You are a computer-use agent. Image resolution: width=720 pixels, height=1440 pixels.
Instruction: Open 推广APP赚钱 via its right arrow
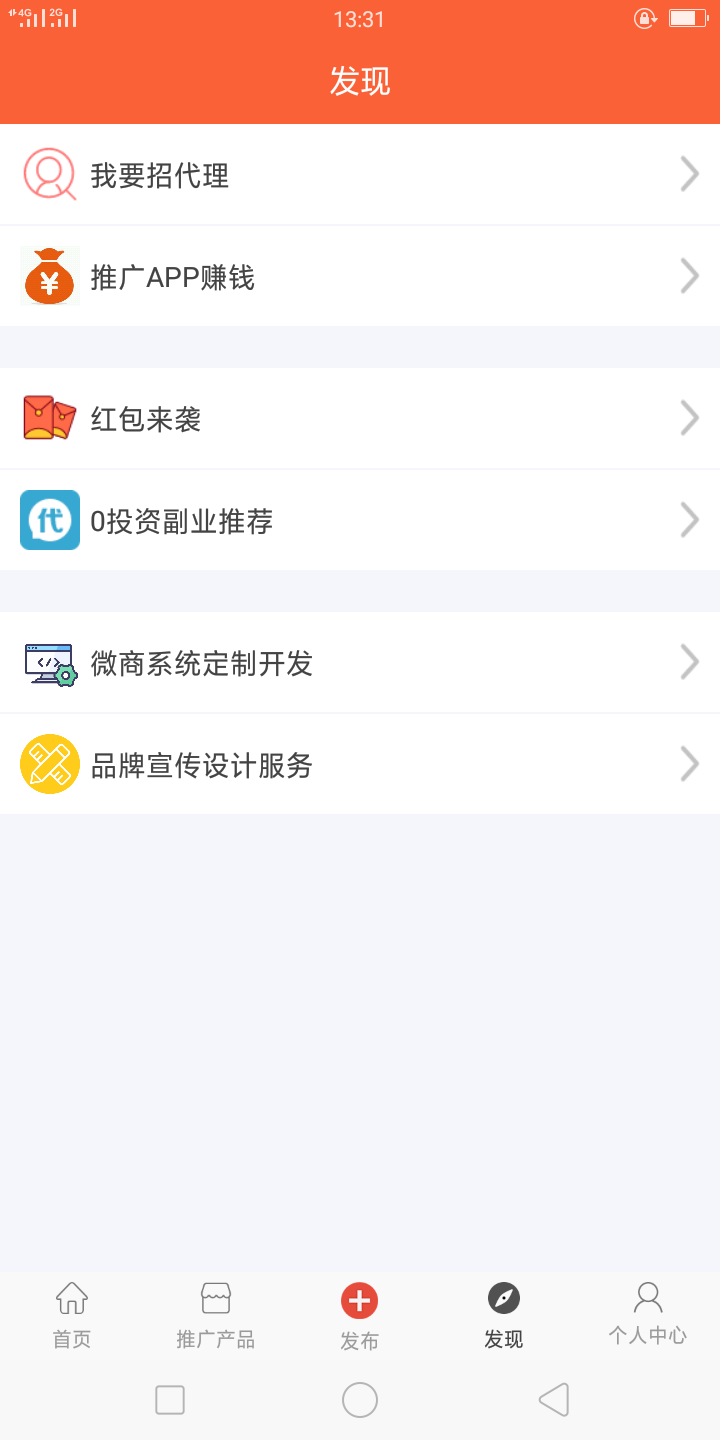pos(689,276)
